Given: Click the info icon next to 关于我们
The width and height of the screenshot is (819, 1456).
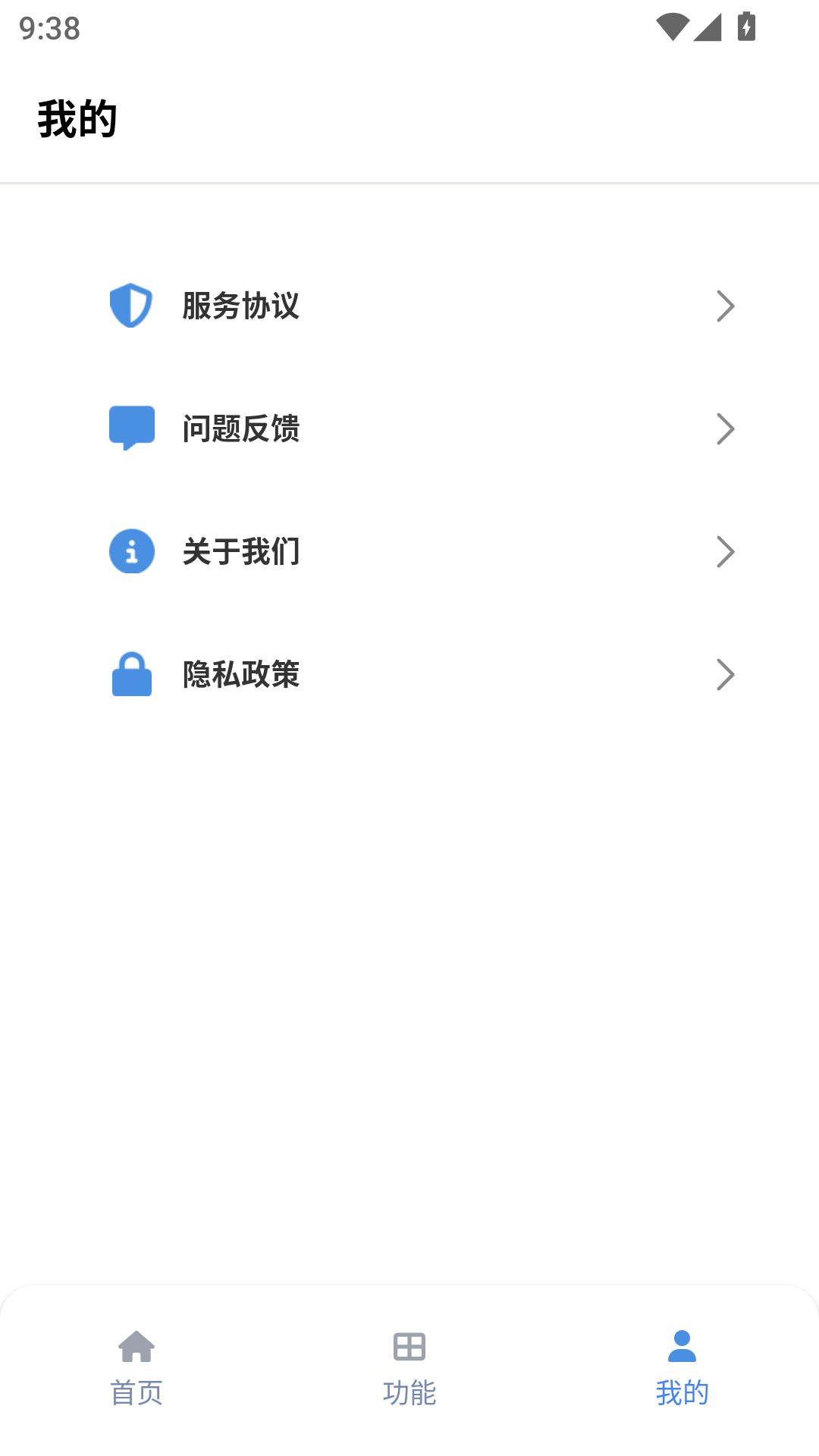Looking at the screenshot, I should pyautogui.click(x=132, y=551).
